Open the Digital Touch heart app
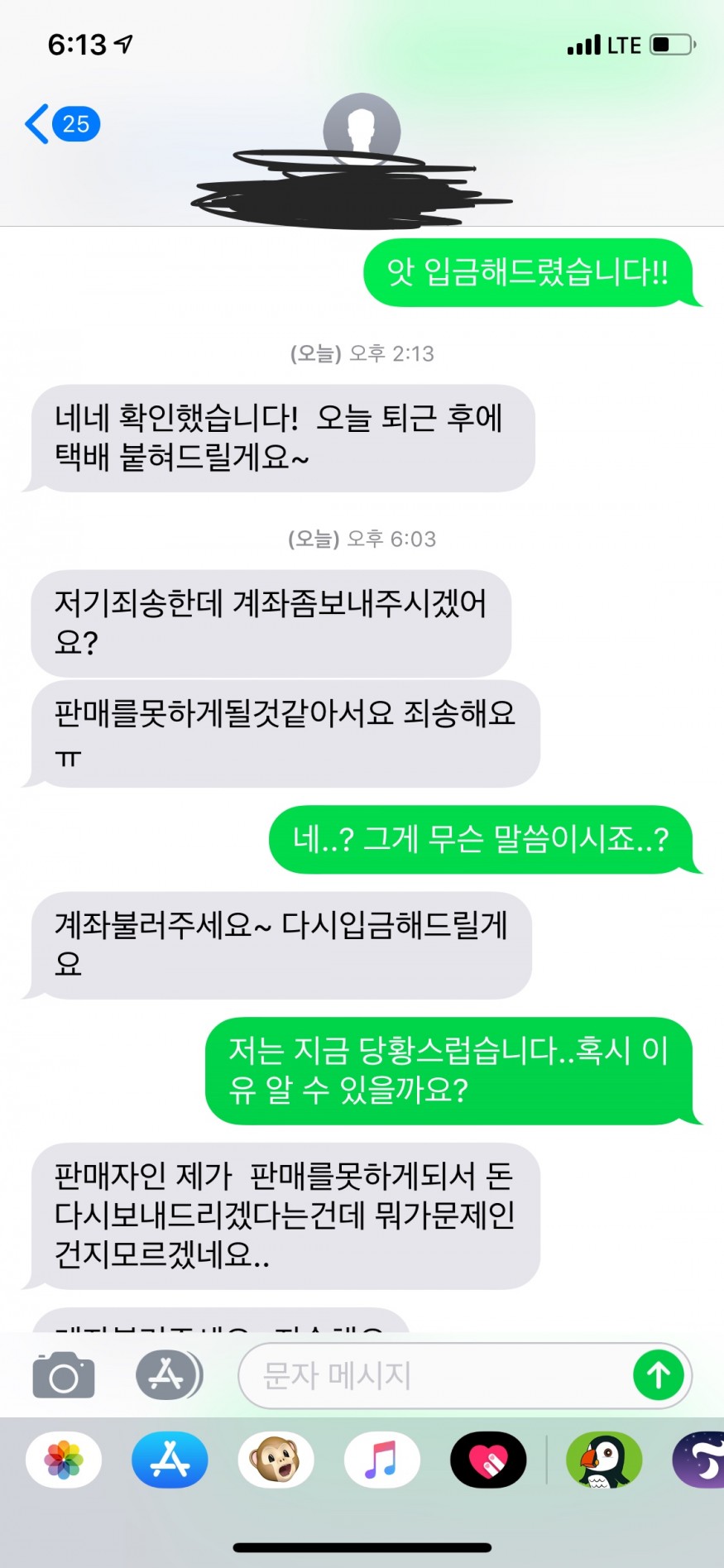The height and width of the screenshot is (1568, 724). pos(488,1460)
